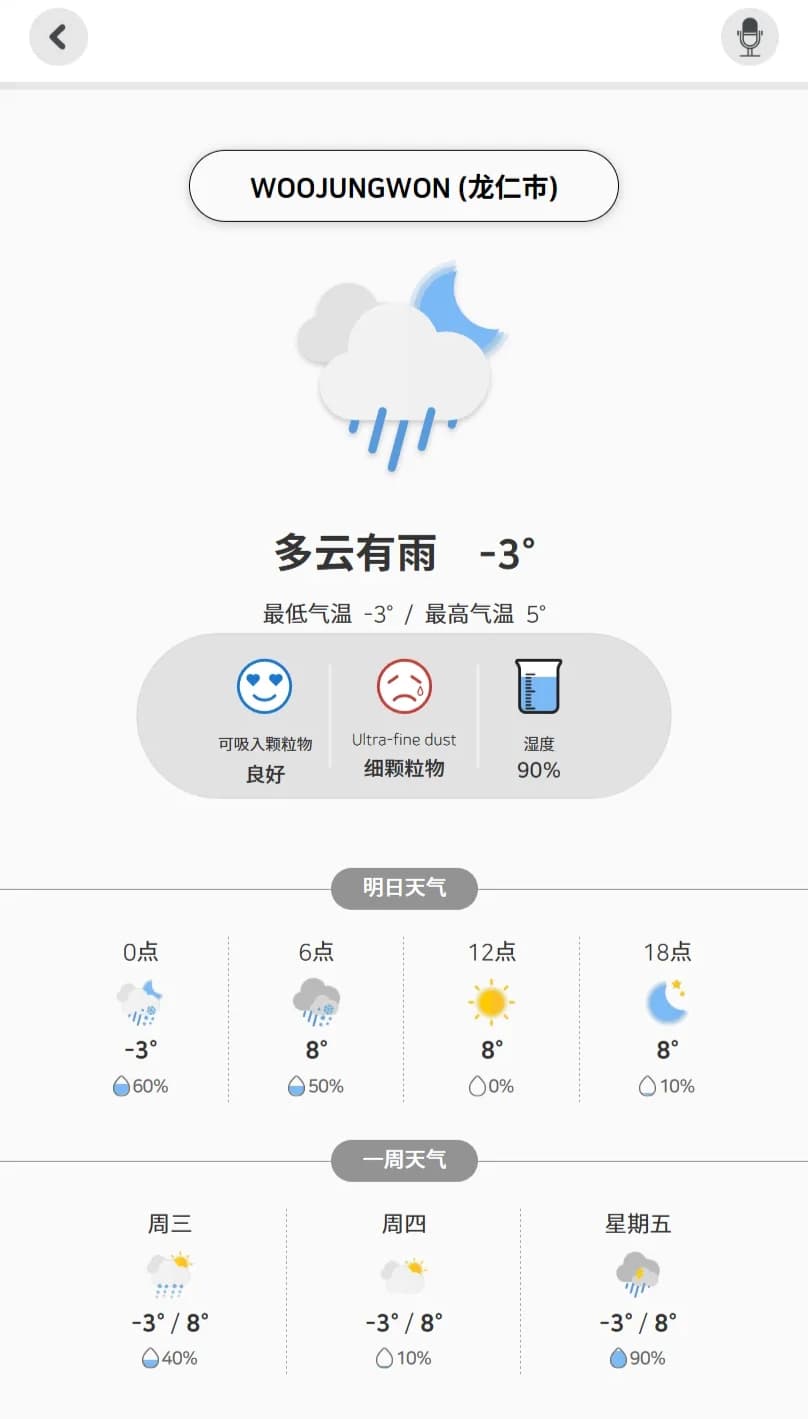Tap the rain shower icon under 周三
Screen dimensions: 808x1419
[169, 1277]
